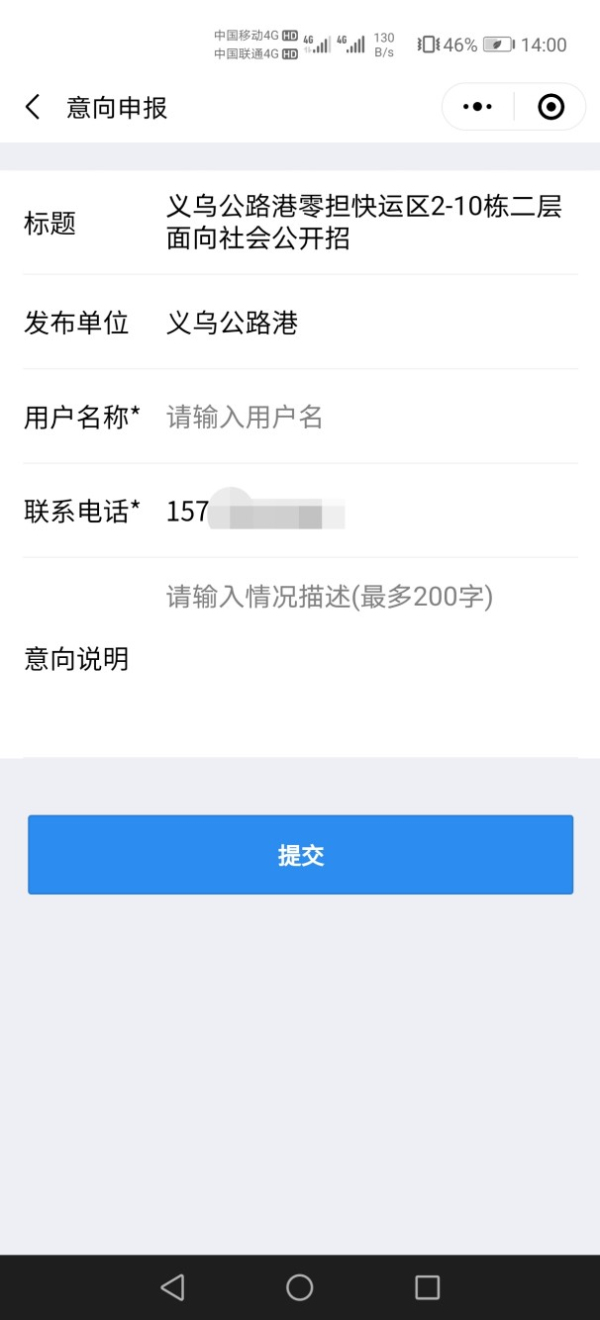Submit the form with the 提交 button
600x1320 pixels.
click(300, 855)
